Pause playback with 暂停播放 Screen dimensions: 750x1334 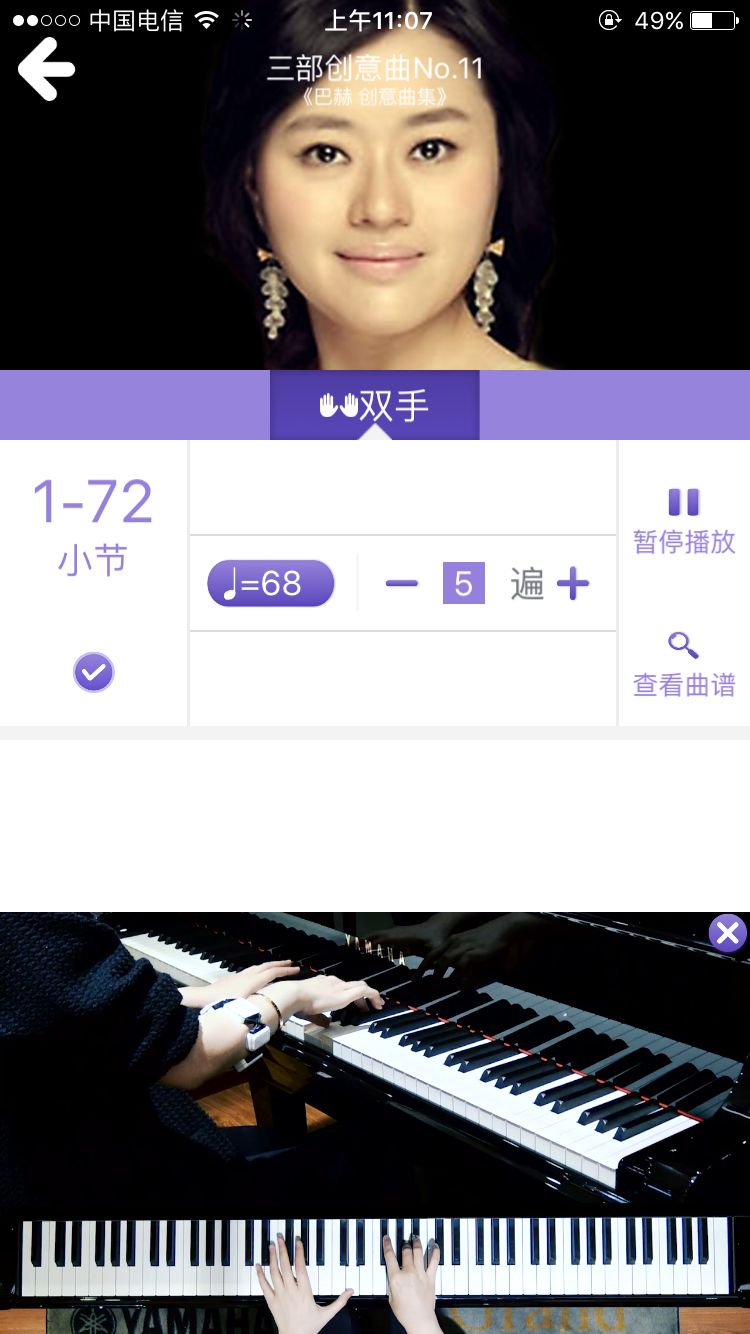(684, 520)
